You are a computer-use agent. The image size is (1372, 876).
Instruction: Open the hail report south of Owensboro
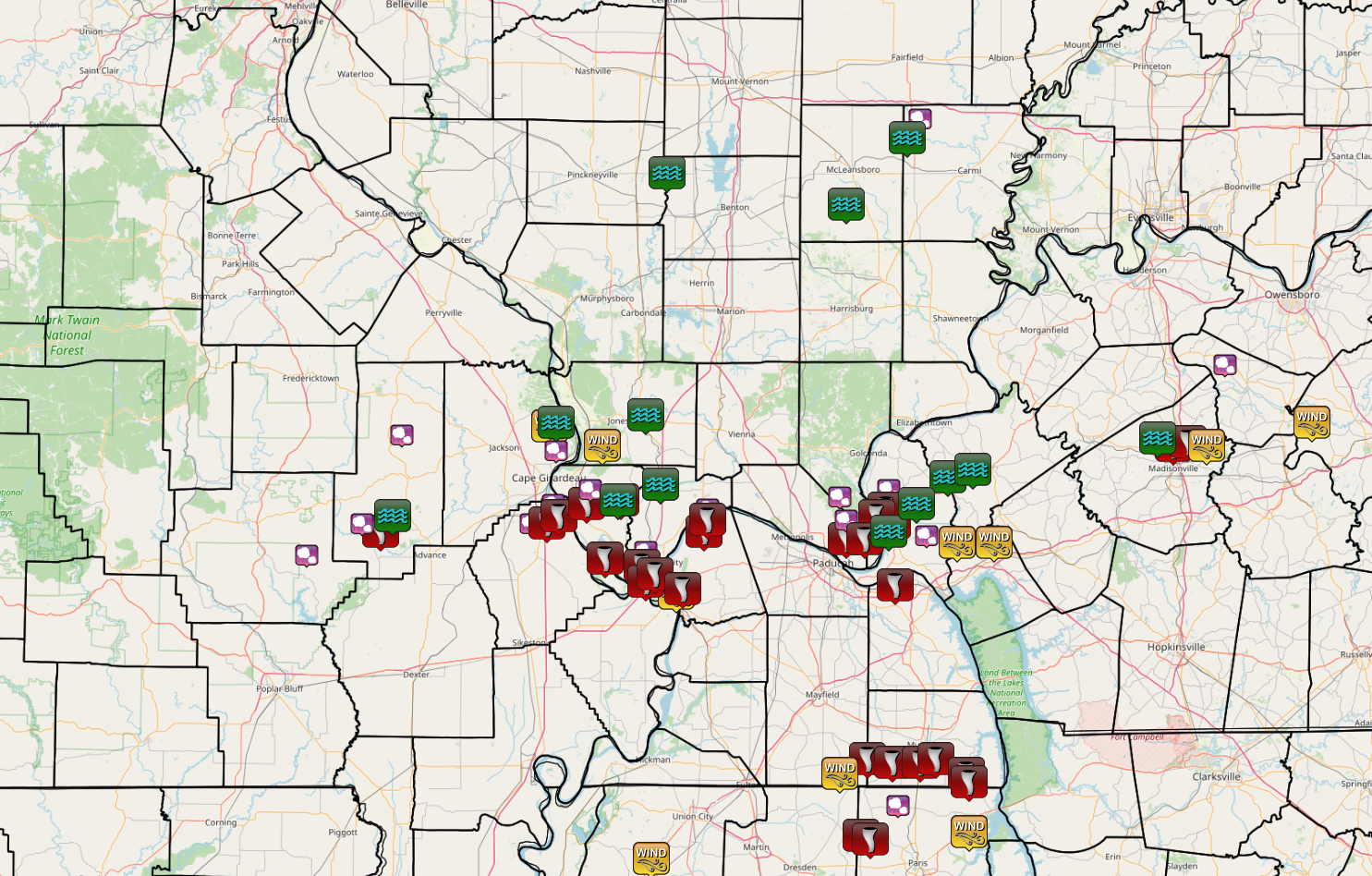(x=1225, y=365)
